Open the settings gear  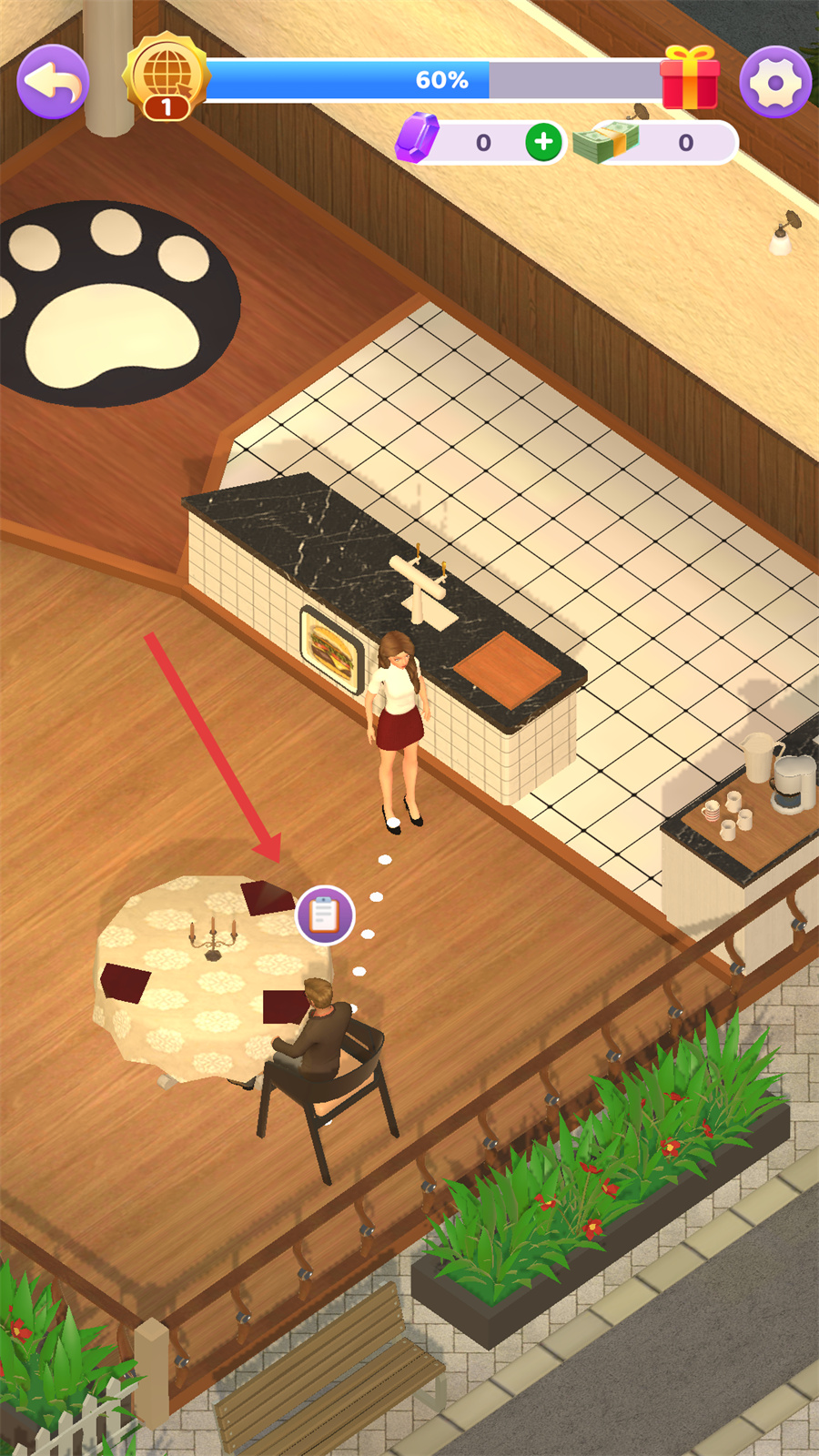point(775,83)
